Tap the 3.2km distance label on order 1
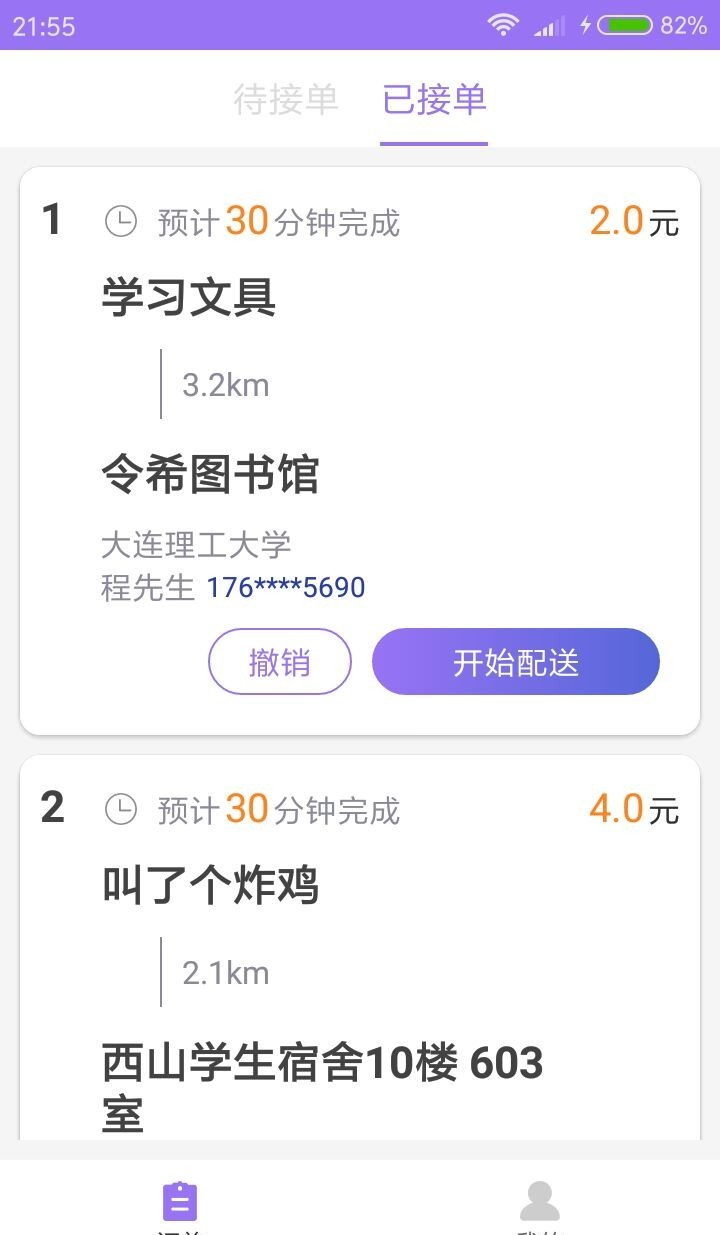Viewport: 720px width, 1235px height. 225,384
